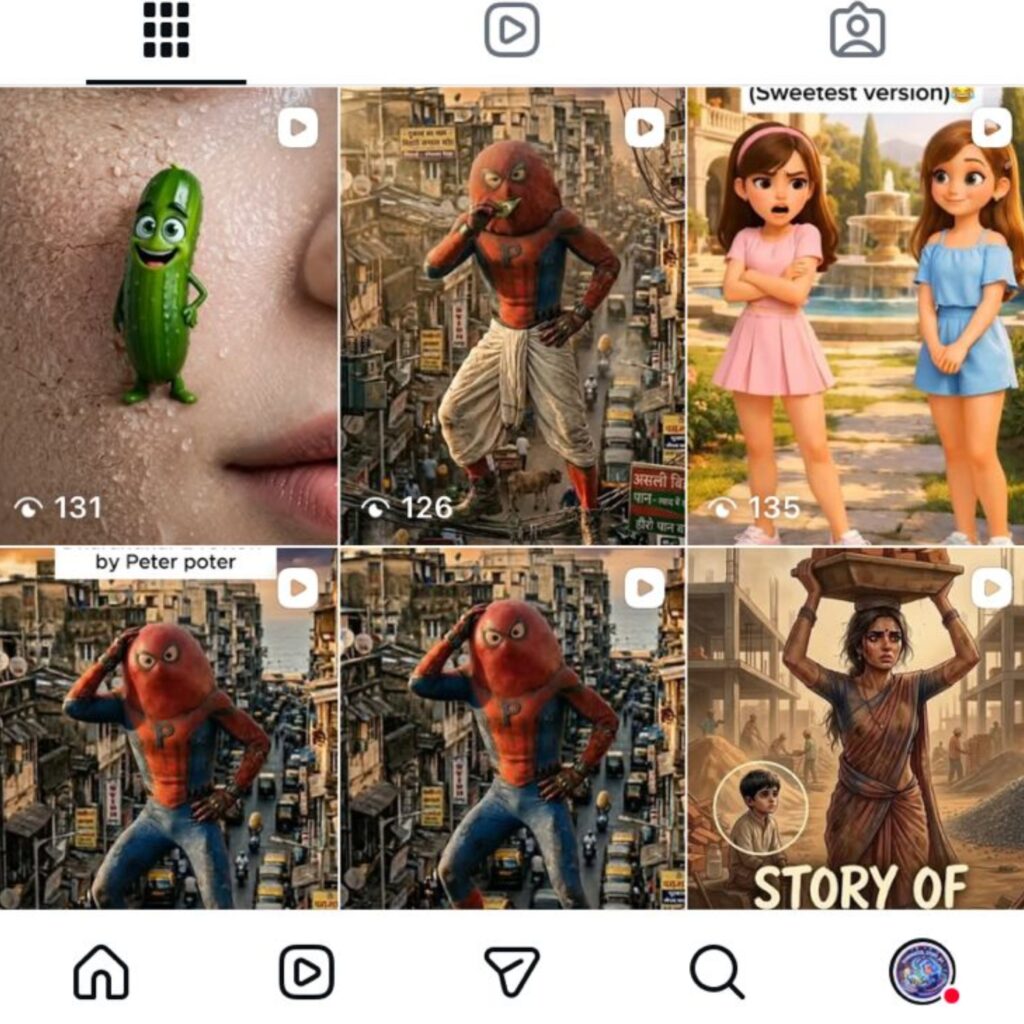Open the reel labeled by Peter poter
The height and width of the screenshot is (1024, 1024).
pos(168,728)
